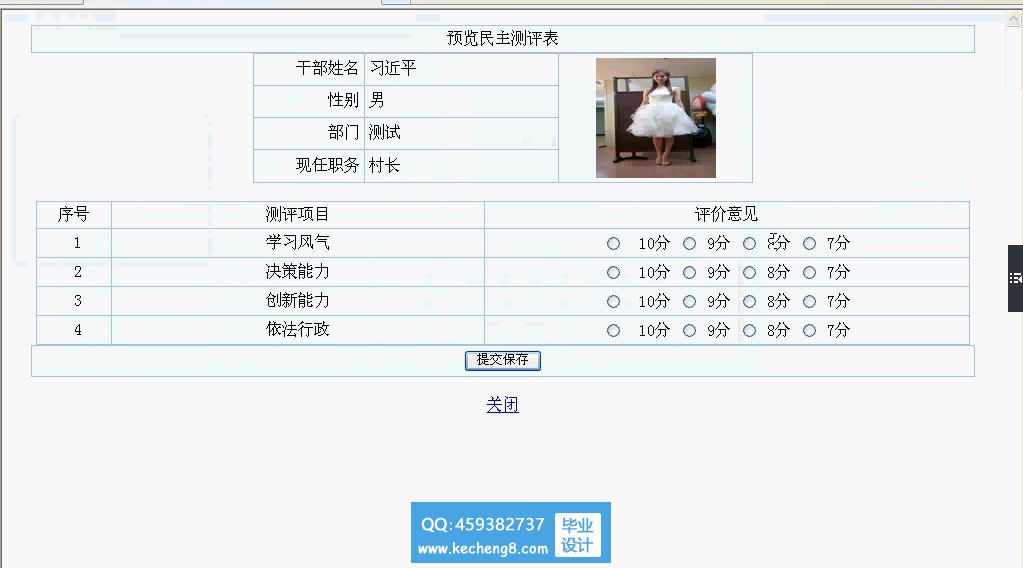Select 7分 for 依法行政
The height and width of the screenshot is (568, 1023).
click(809, 330)
